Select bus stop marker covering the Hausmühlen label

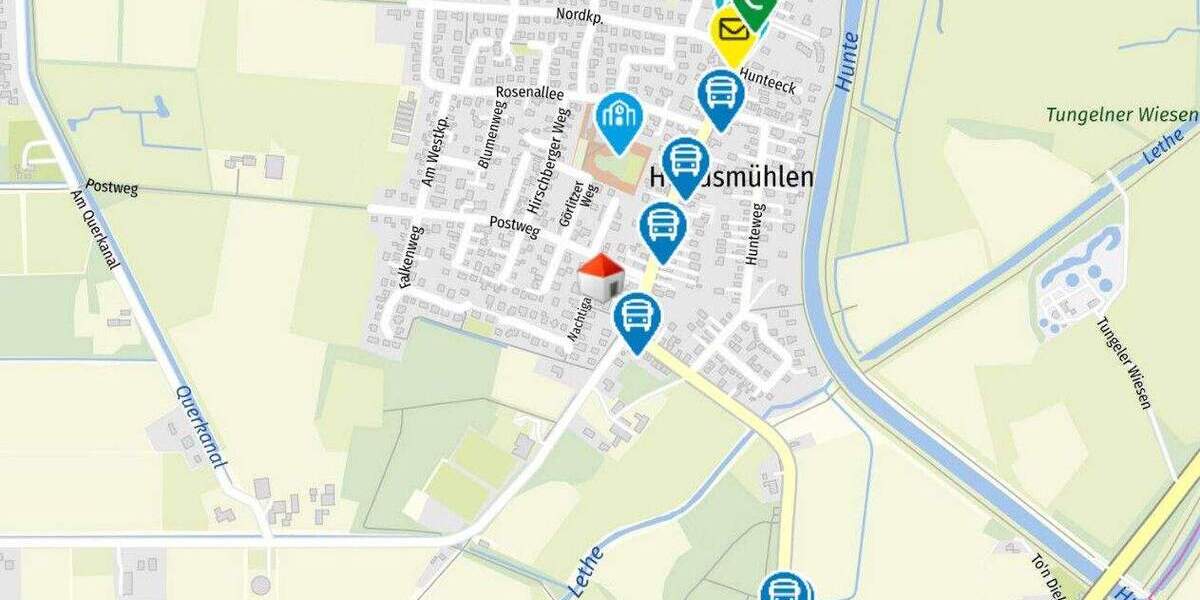pos(685,162)
